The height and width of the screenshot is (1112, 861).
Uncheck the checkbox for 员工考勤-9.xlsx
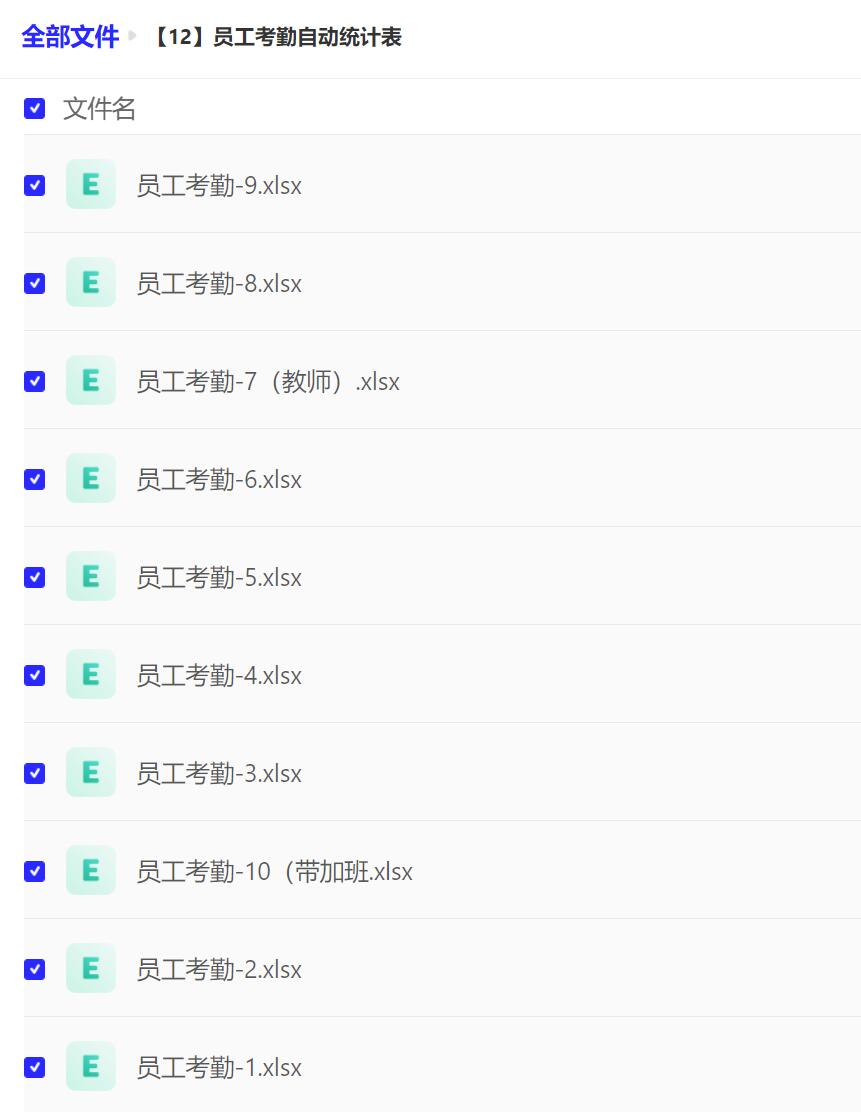click(x=34, y=185)
